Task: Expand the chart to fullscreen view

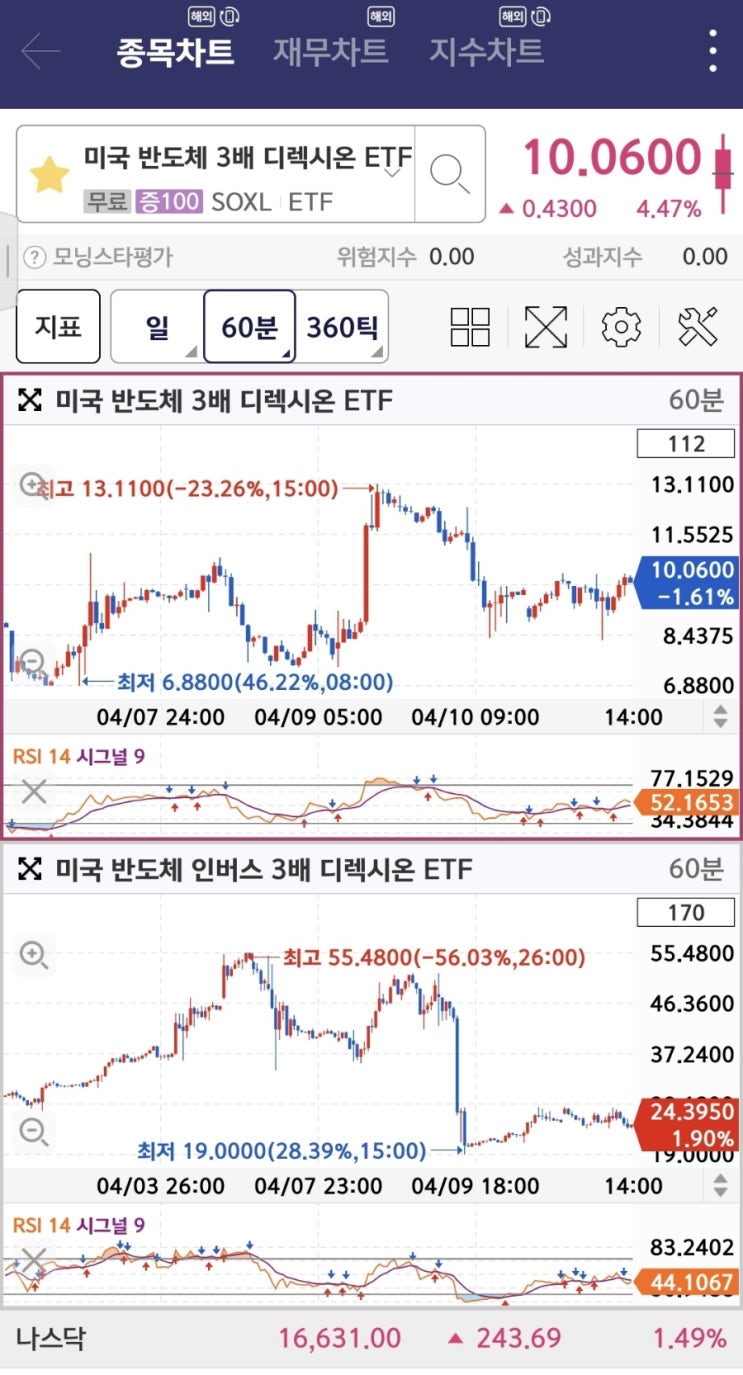Action: point(545,326)
